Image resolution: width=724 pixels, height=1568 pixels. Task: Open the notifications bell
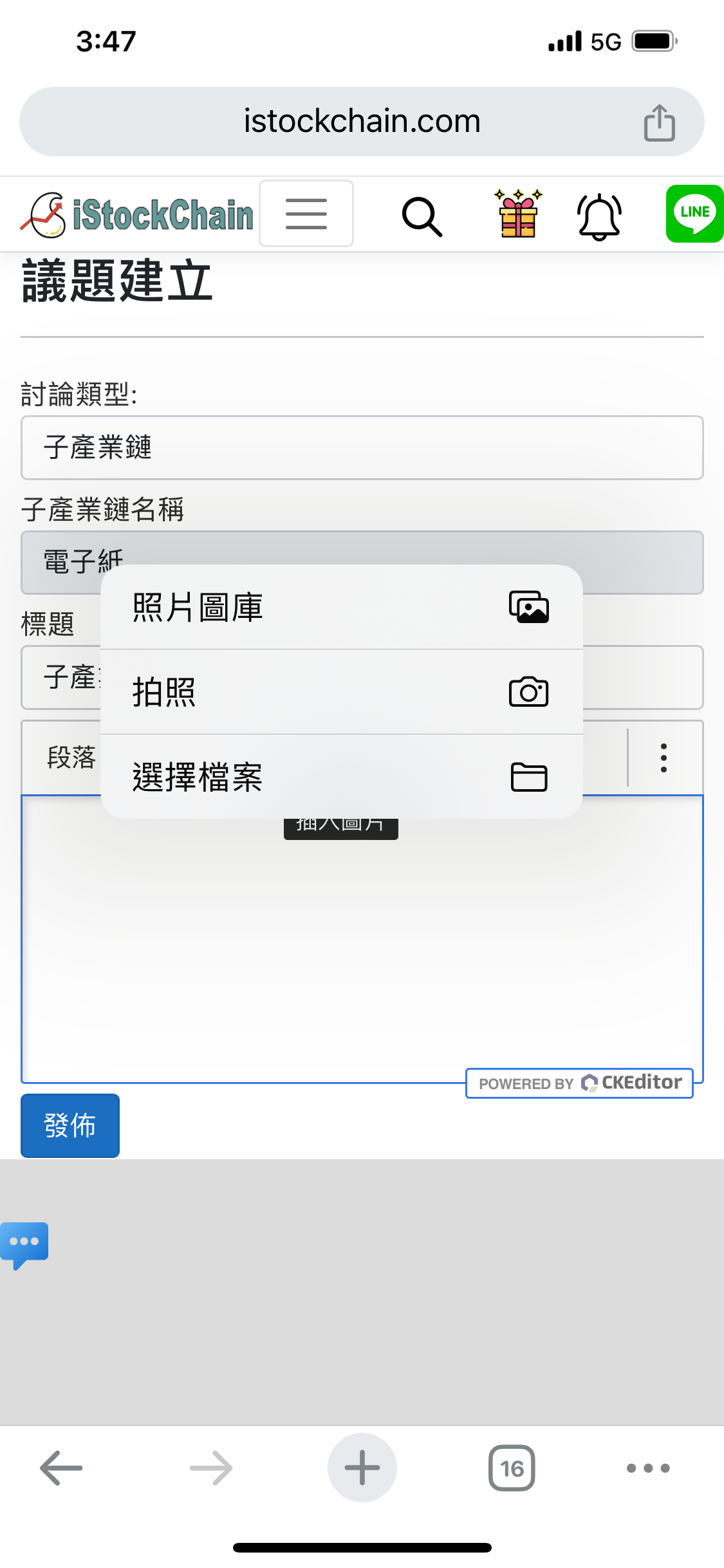coord(599,216)
